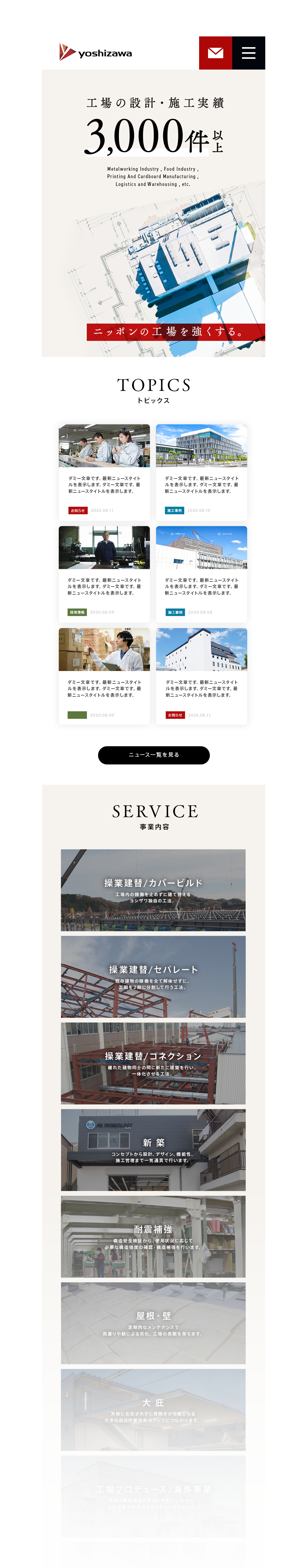View the 屋根・壁 service card
307x1568 pixels.
153,1322
